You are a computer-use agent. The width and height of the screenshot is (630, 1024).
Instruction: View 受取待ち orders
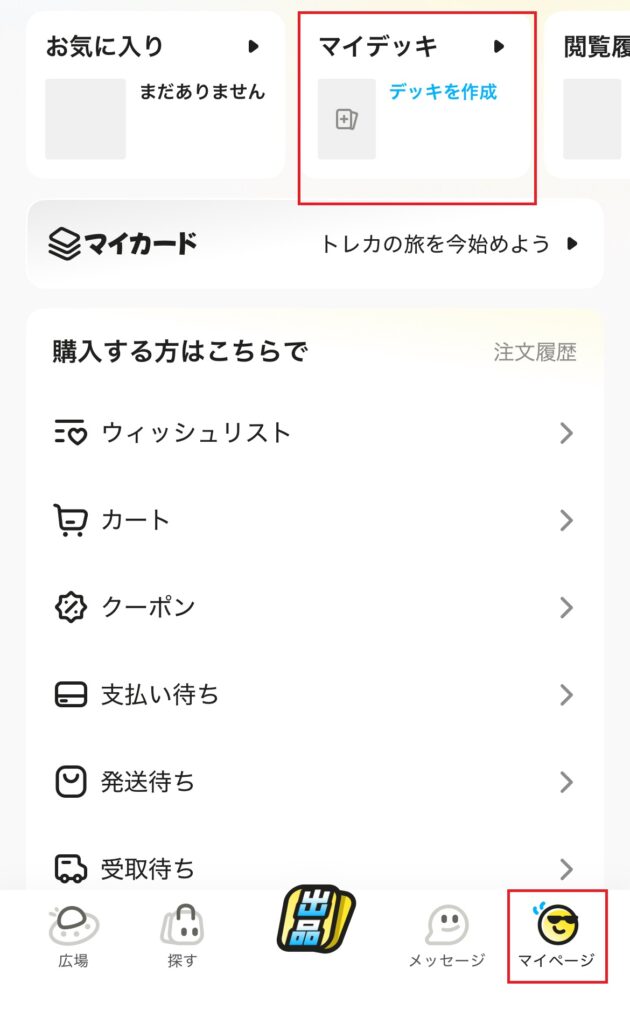click(x=314, y=867)
